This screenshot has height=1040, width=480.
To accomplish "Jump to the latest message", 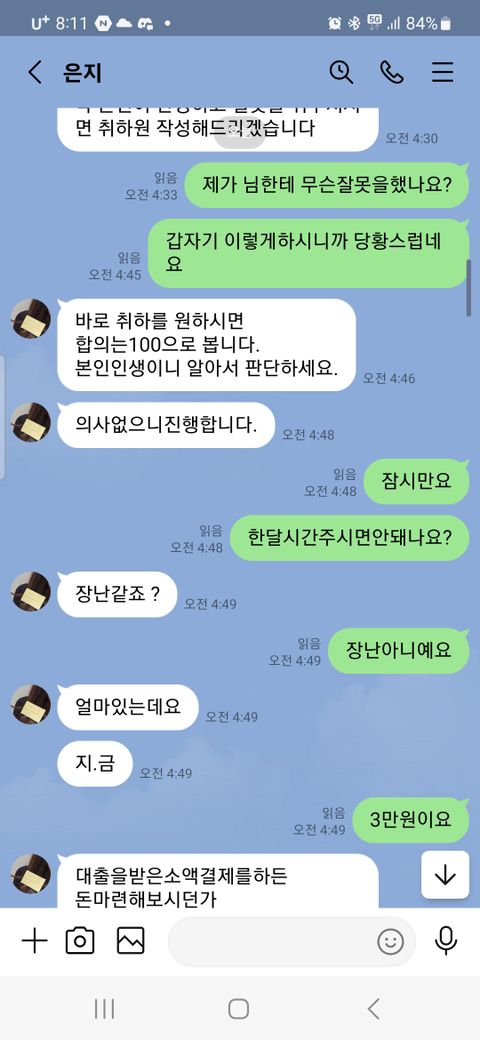I will click(x=445, y=876).
